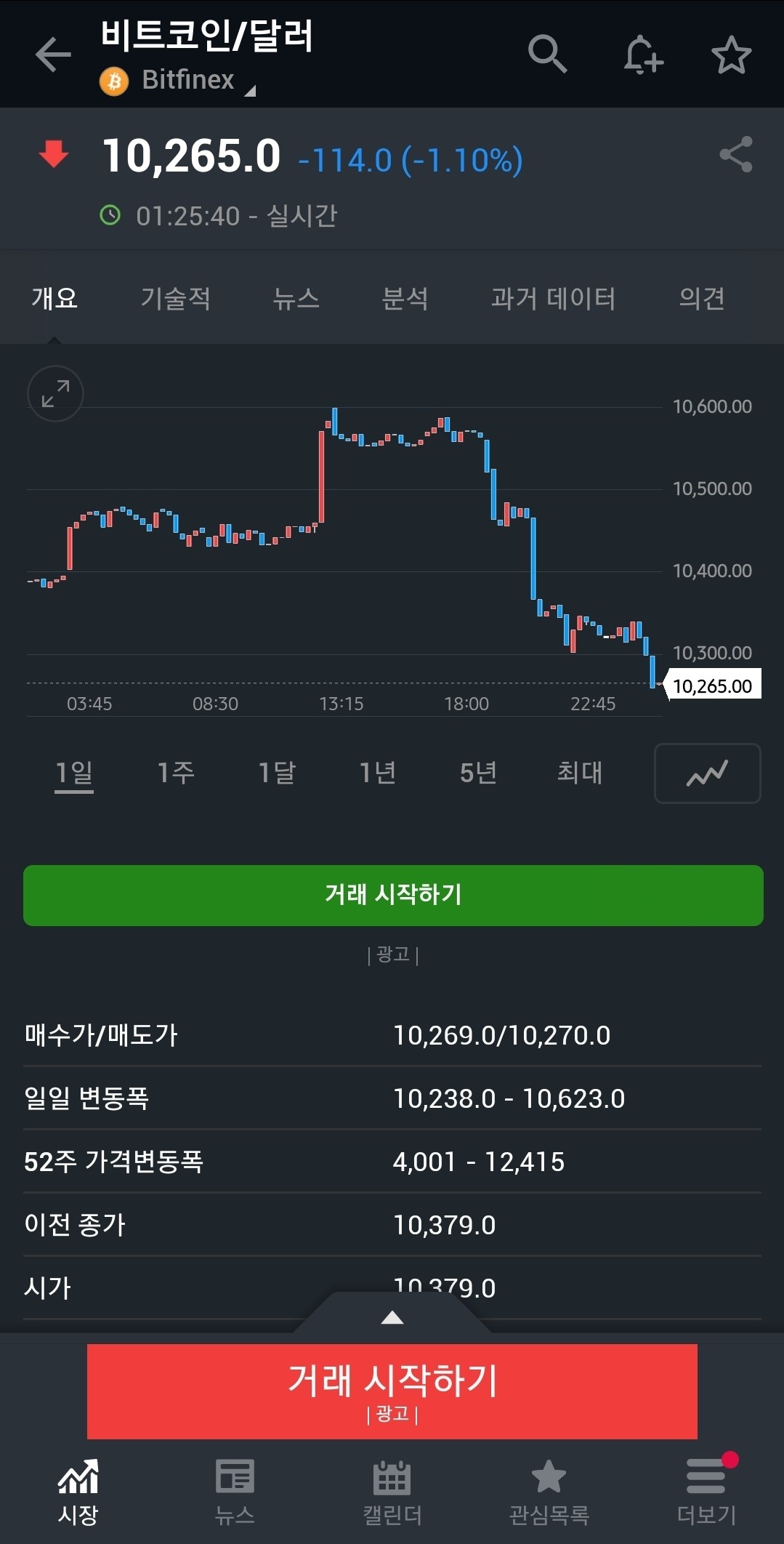Expand the chart to fullscreen
Viewport: 784px width, 1544px height.
(x=54, y=393)
